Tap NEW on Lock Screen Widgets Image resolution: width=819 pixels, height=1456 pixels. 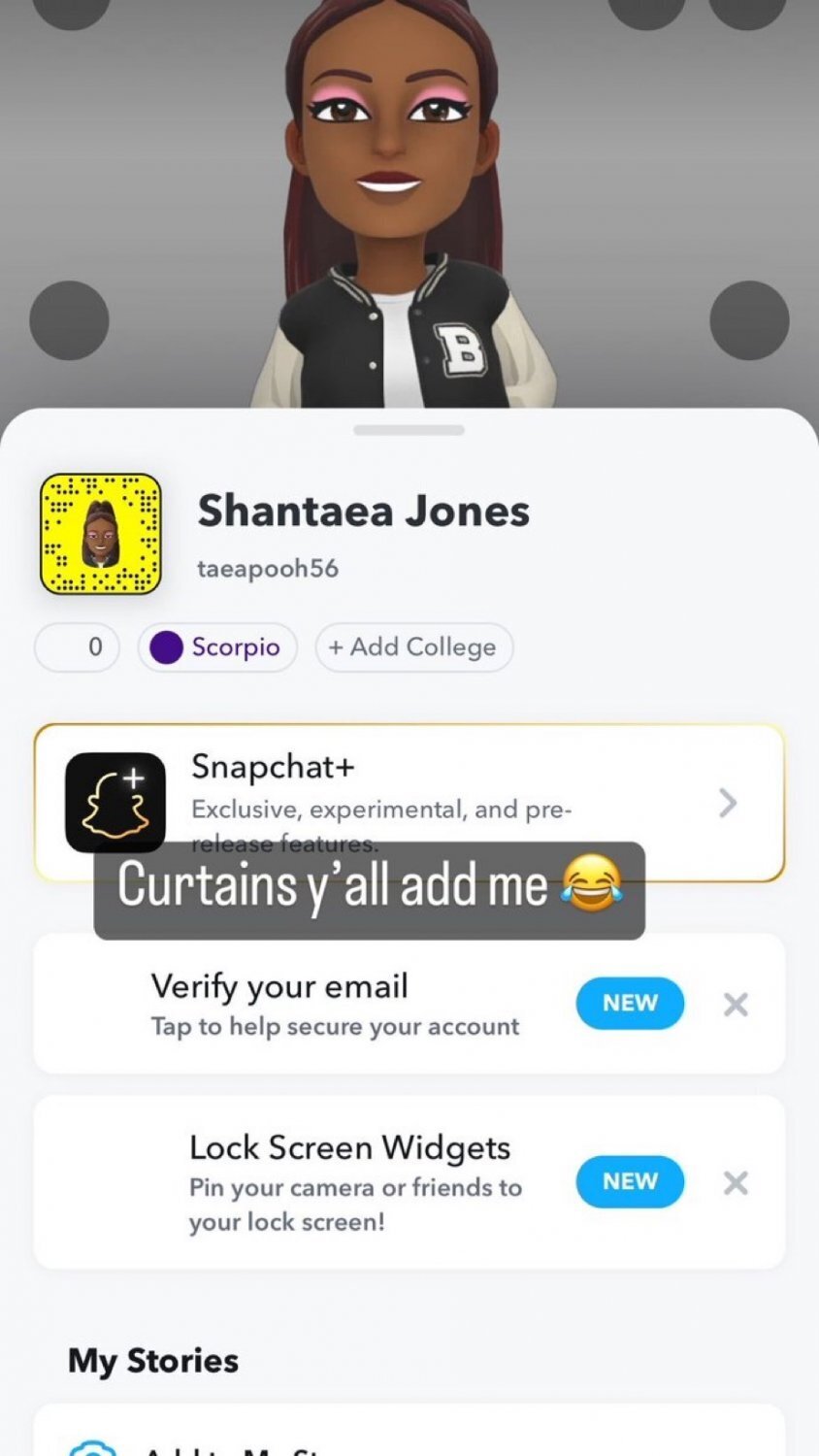coord(630,1181)
